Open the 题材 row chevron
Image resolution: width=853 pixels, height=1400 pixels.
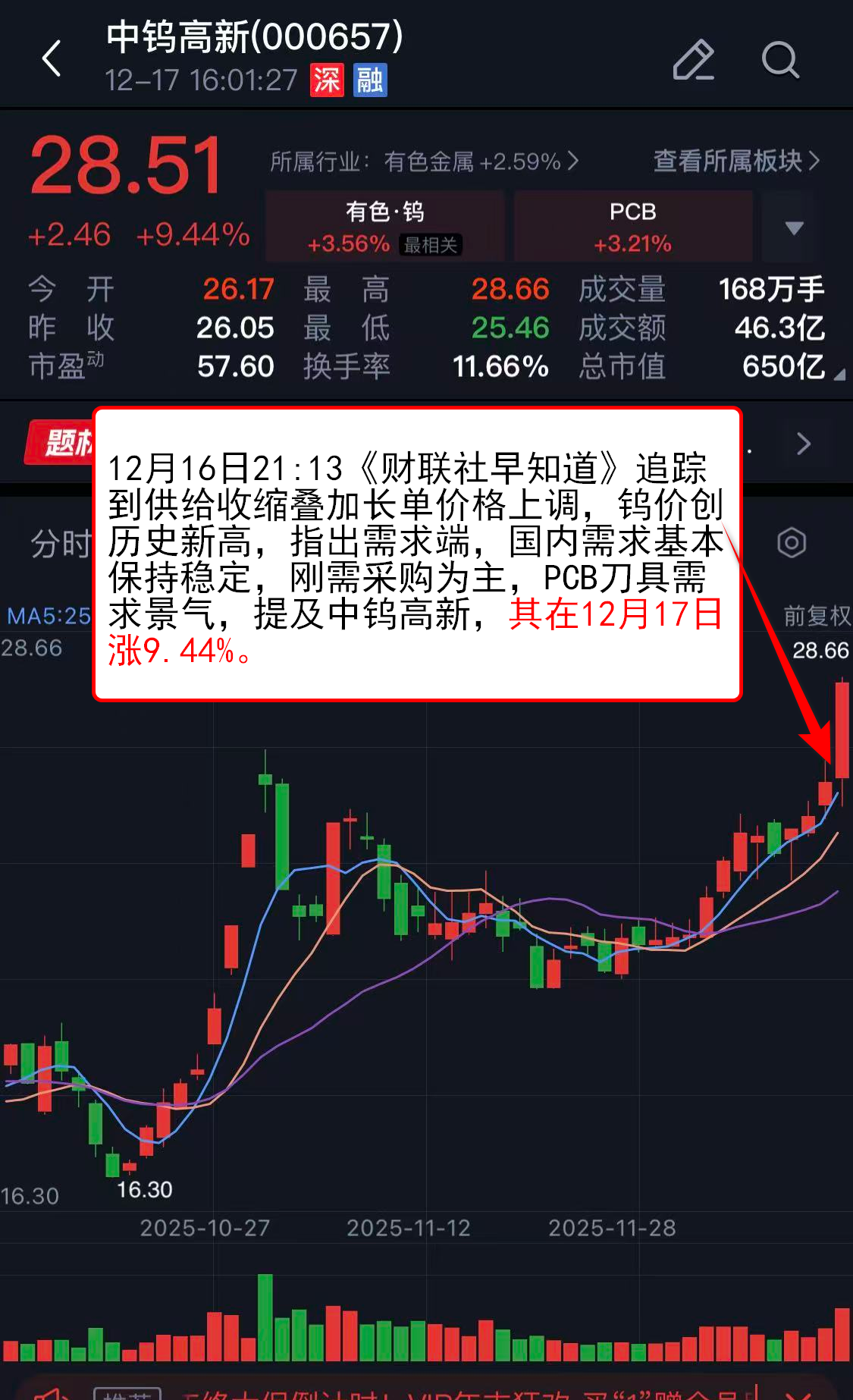(804, 444)
